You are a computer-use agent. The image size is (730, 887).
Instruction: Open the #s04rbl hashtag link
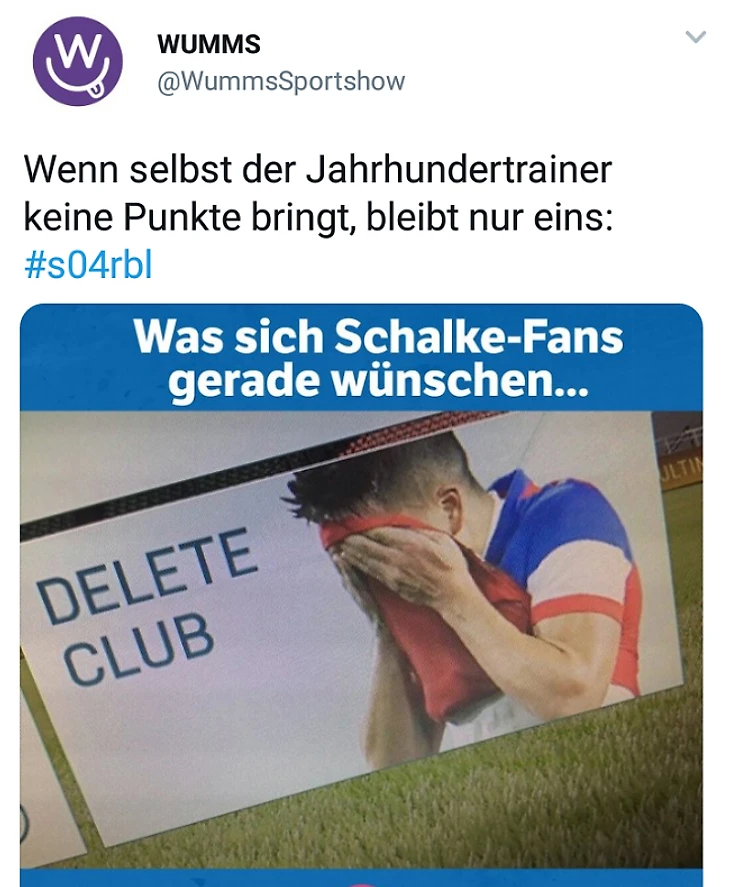87,268
